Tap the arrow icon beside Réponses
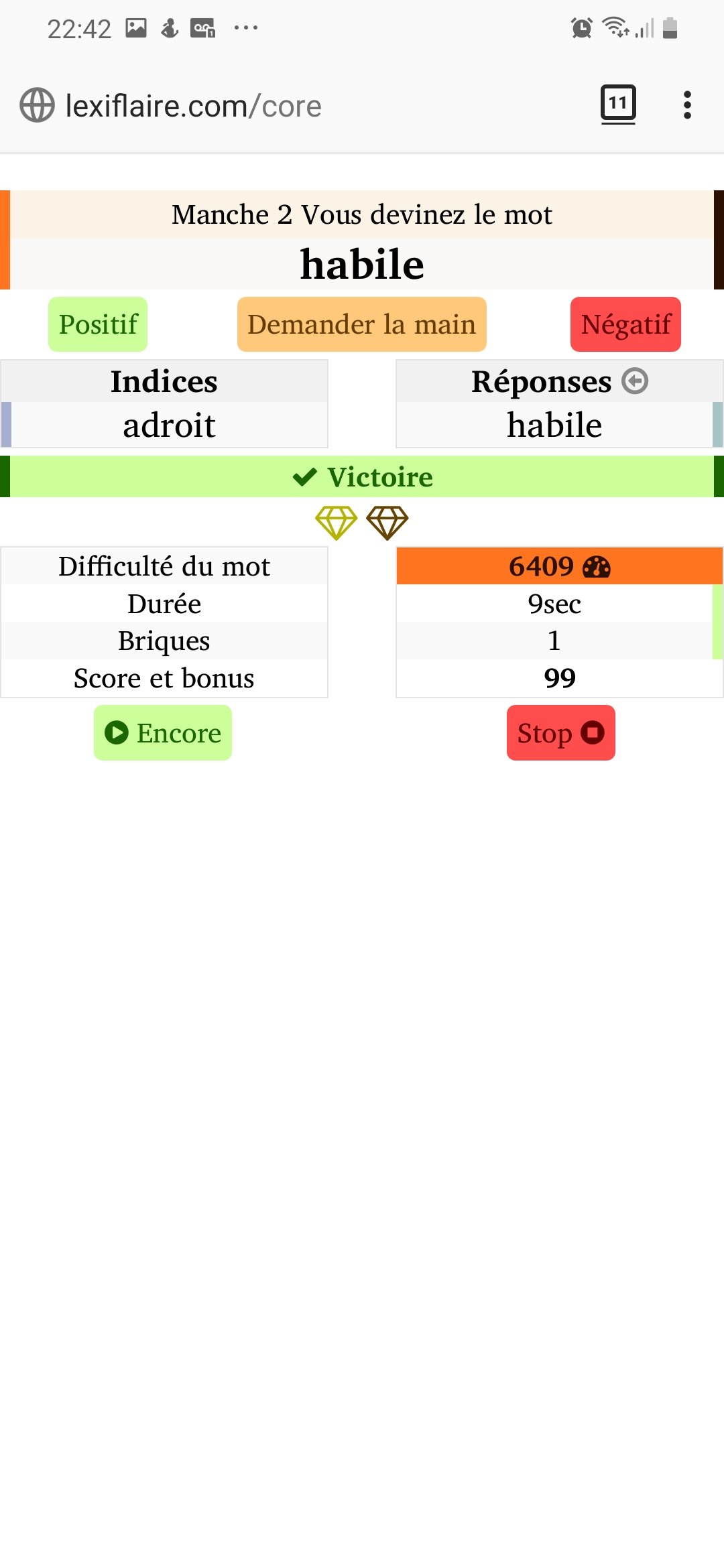This screenshot has width=724, height=1568. [634, 381]
